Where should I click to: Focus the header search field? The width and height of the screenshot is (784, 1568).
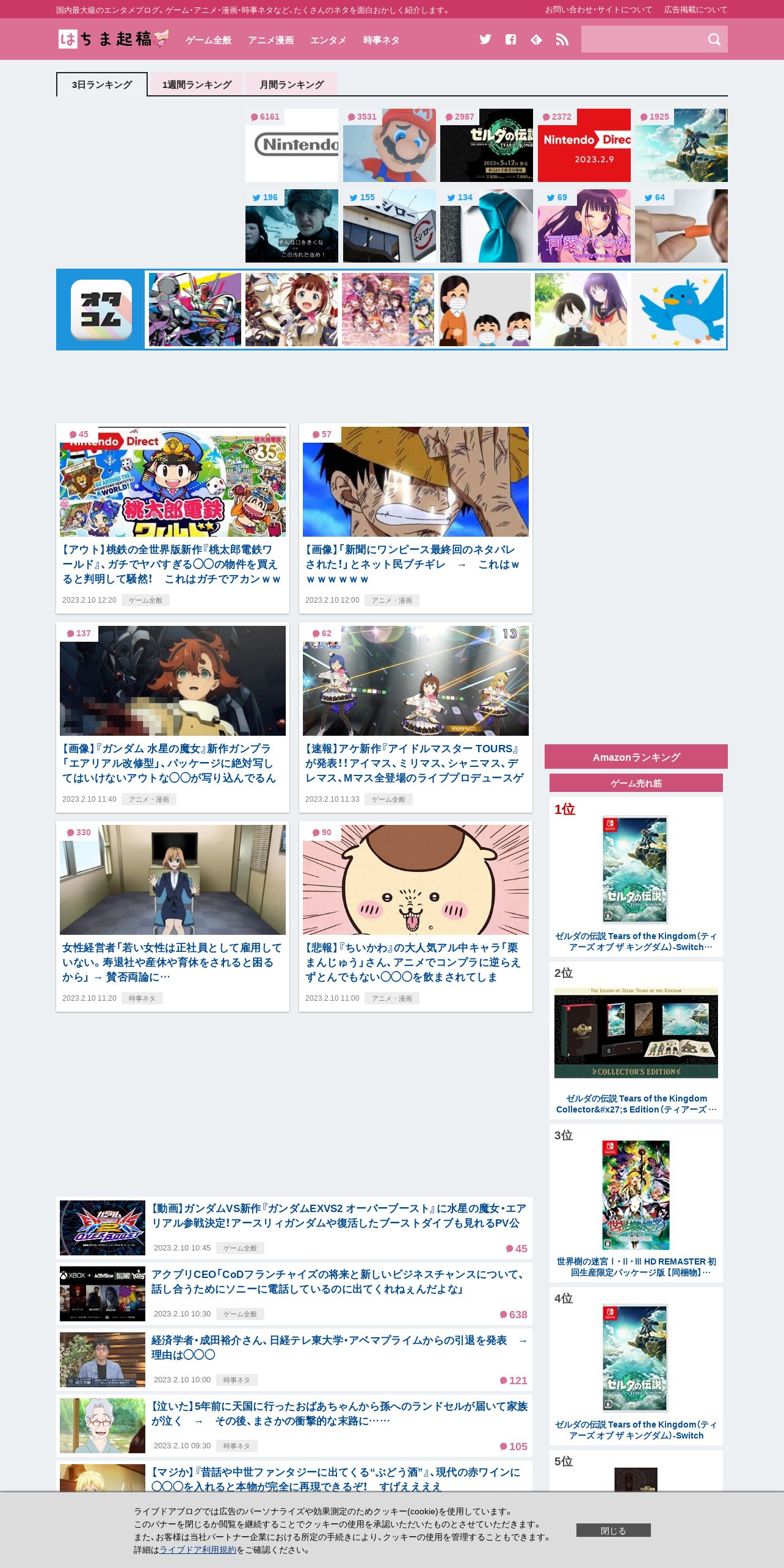[640, 40]
